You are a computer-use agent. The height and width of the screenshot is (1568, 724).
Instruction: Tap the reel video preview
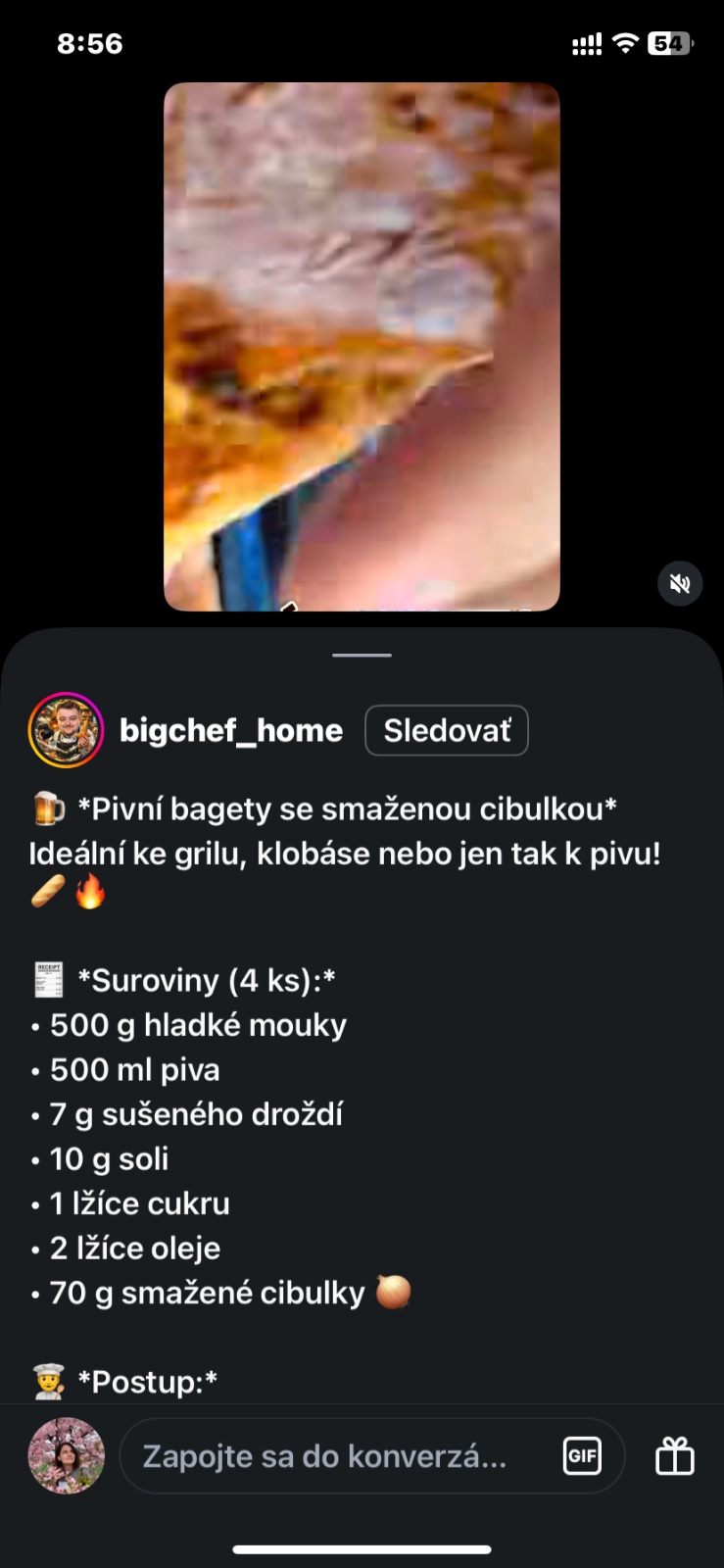click(x=362, y=347)
